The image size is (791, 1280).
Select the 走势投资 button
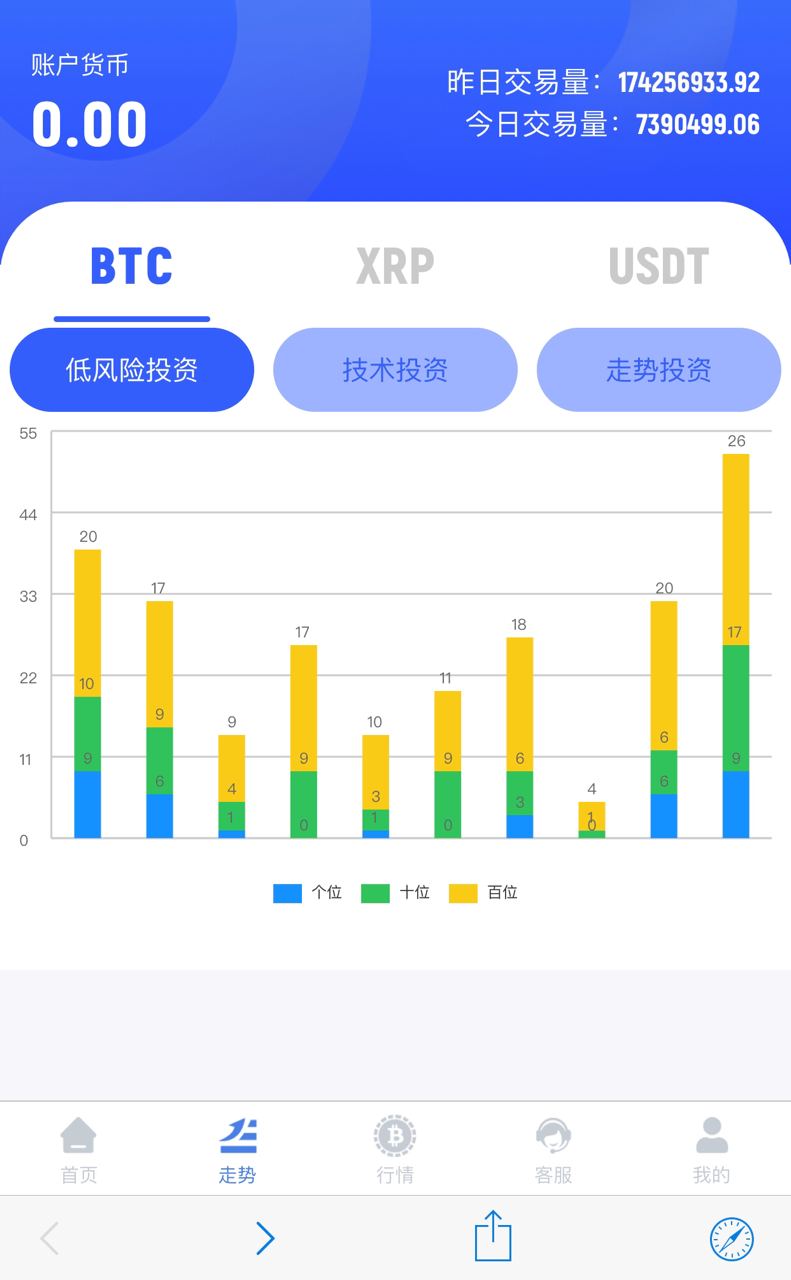click(x=658, y=370)
